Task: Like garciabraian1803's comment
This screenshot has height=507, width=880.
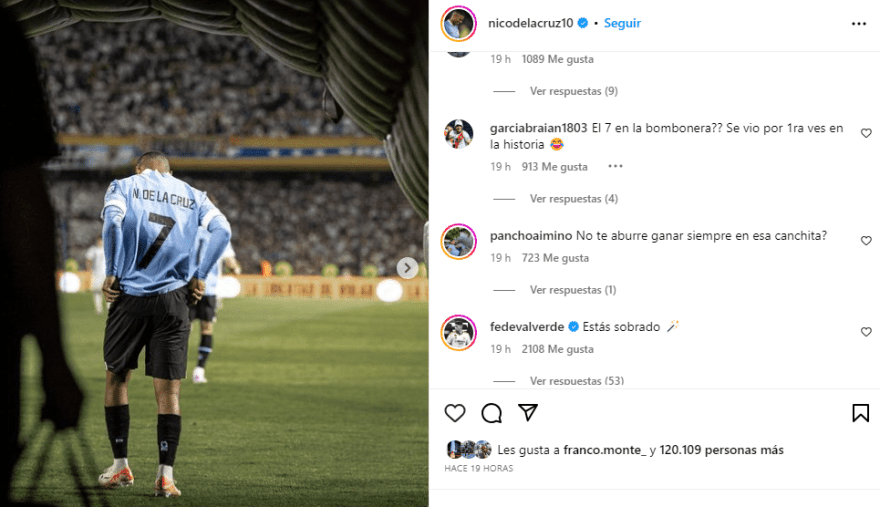Action: point(866,133)
